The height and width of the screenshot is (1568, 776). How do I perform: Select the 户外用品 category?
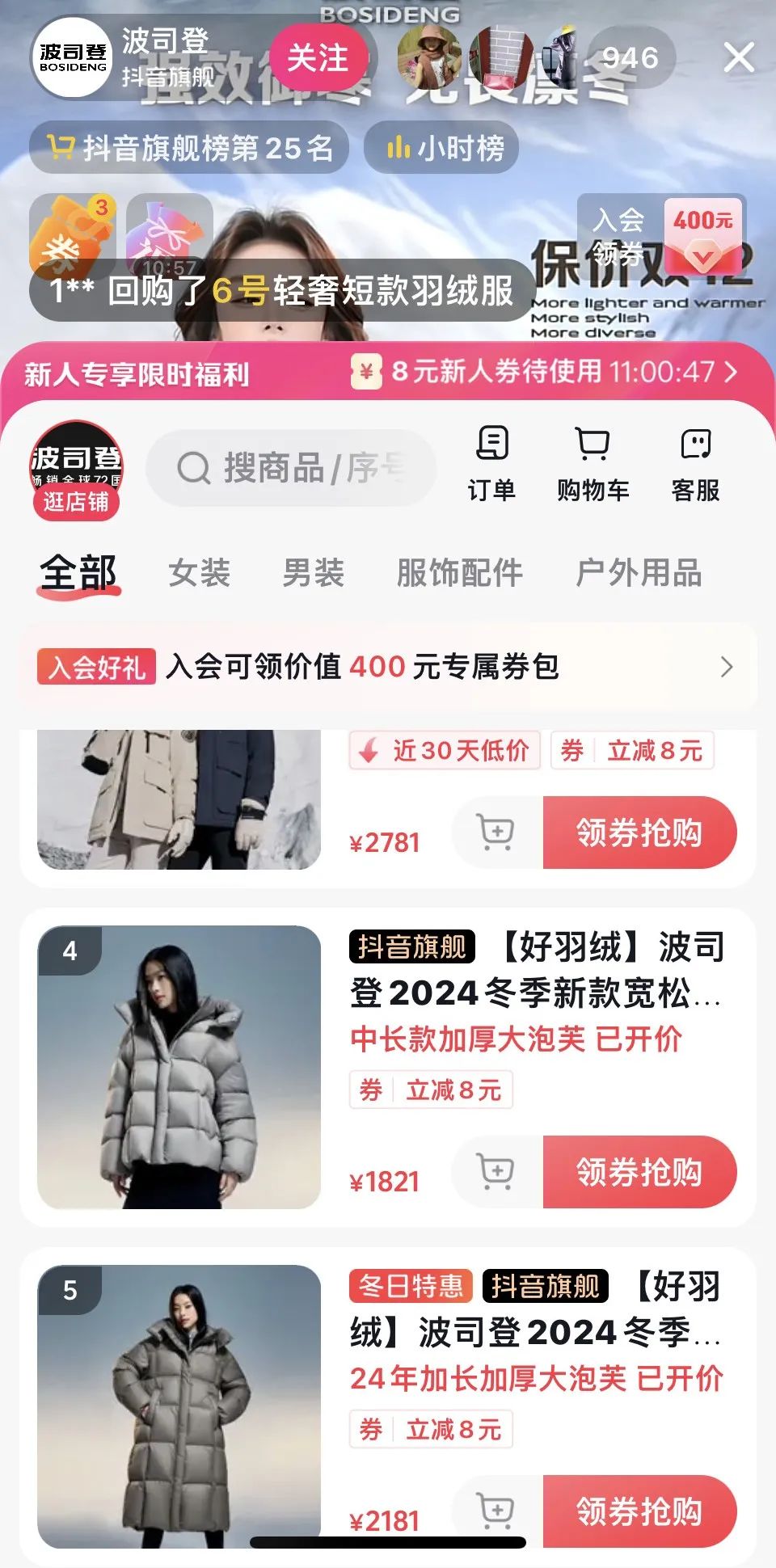(x=639, y=574)
